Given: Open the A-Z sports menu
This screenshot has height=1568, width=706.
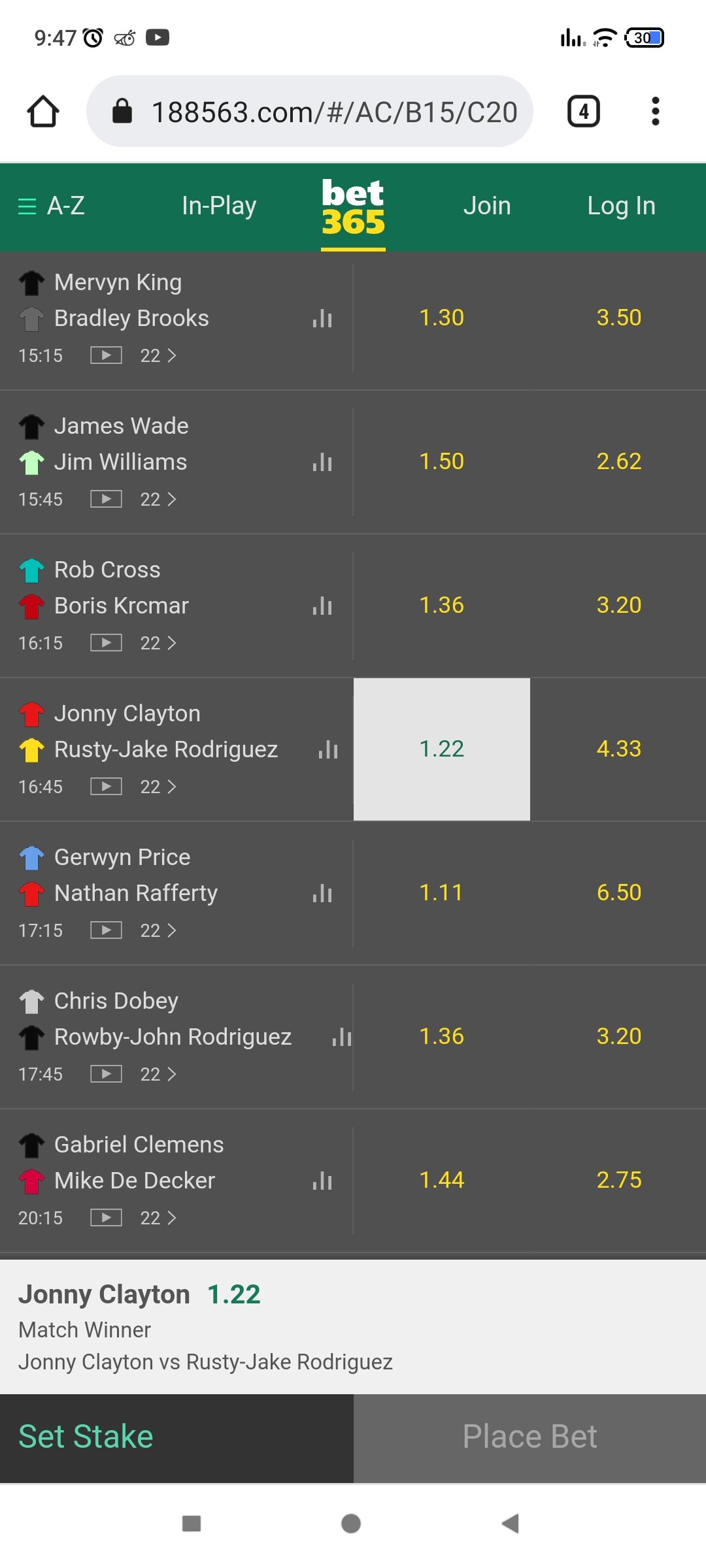Looking at the screenshot, I should 51,206.
